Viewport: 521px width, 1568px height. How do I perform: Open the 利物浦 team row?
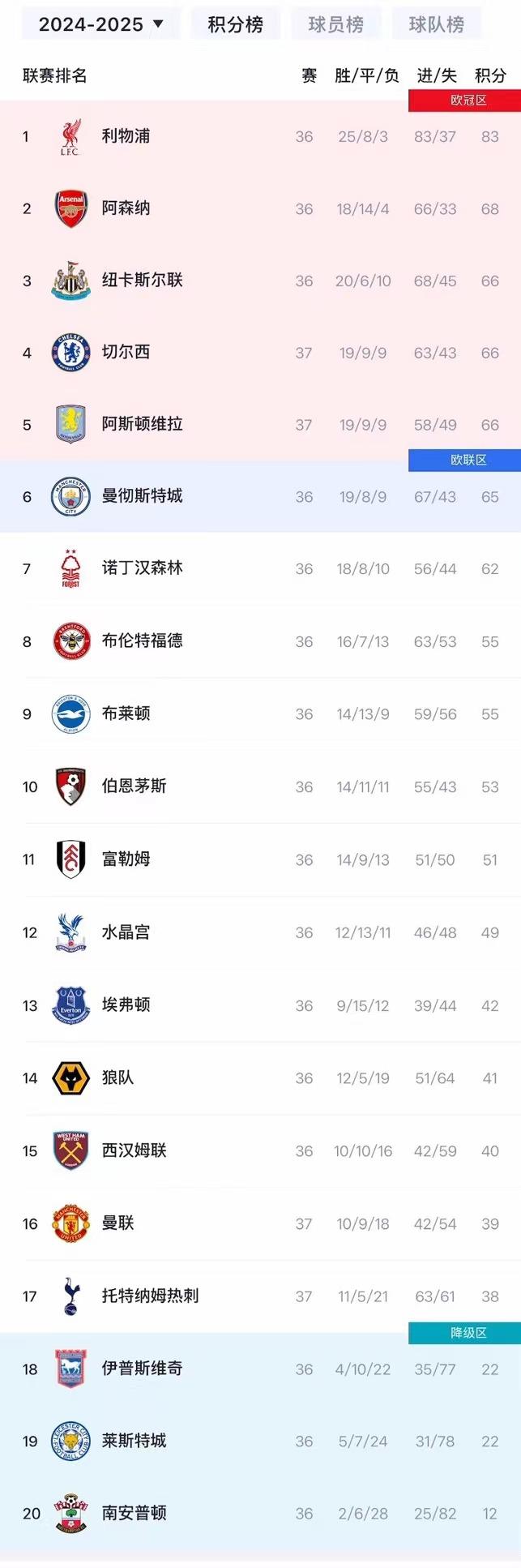pyautogui.click(x=126, y=136)
